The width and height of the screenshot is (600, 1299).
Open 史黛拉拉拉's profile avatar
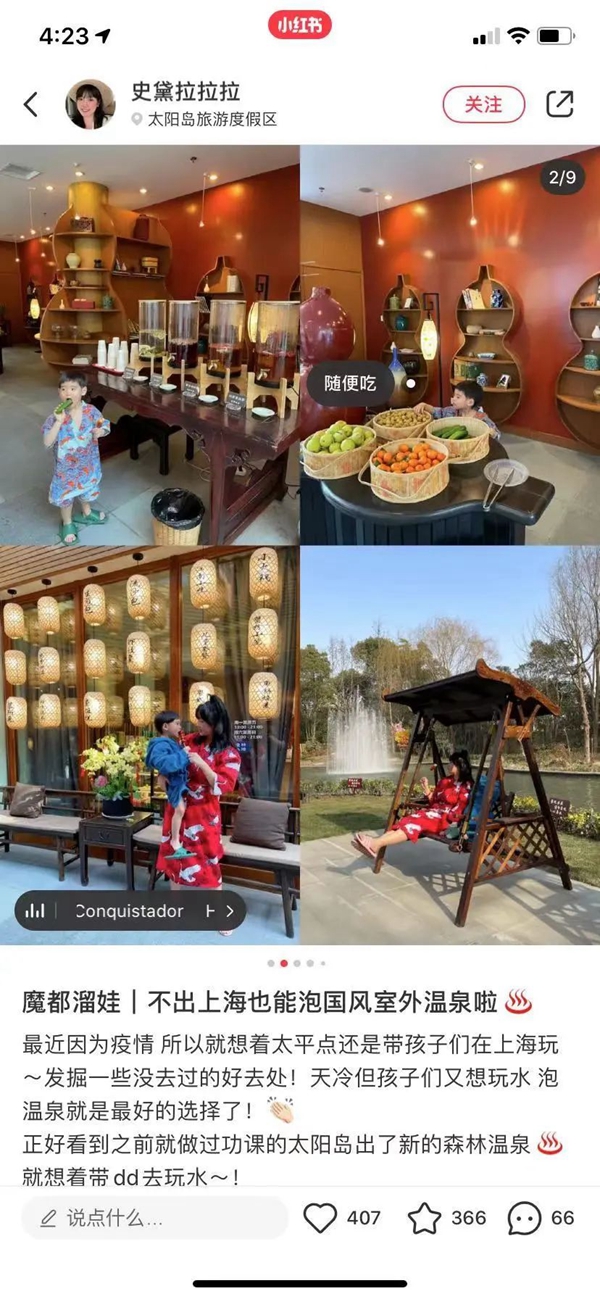pyautogui.click(x=90, y=104)
